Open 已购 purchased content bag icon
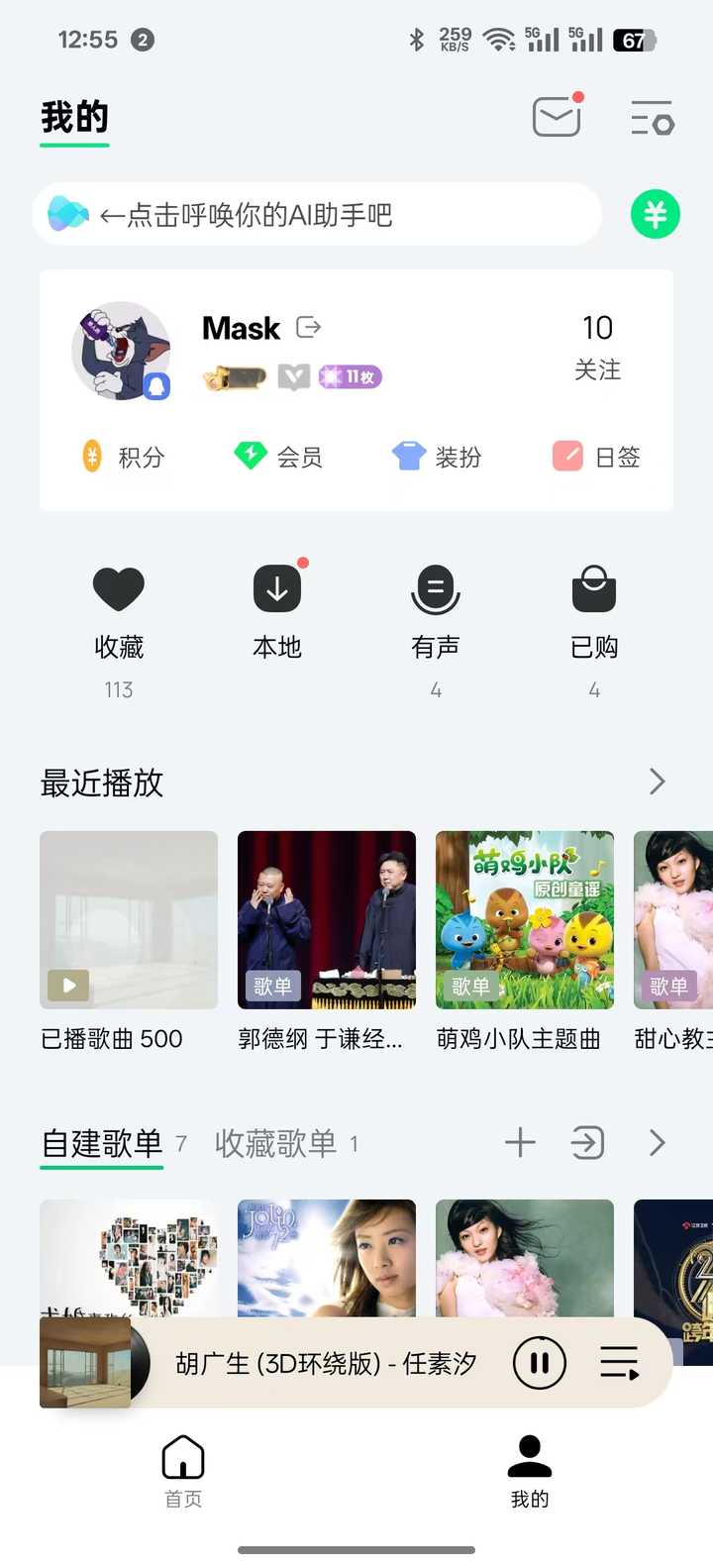 [x=593, y=587]
